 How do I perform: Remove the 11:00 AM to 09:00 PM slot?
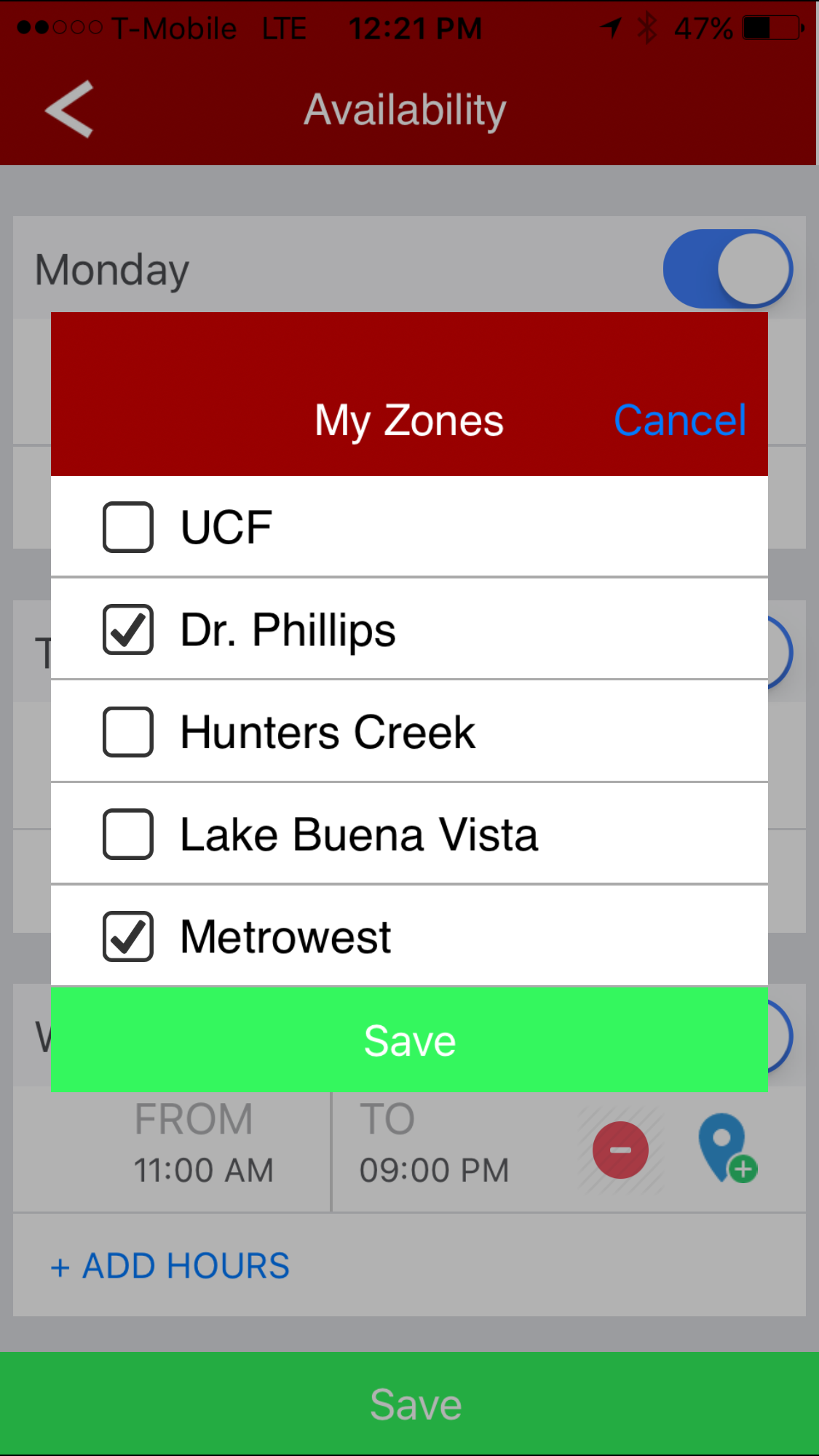coord(620,1150)
